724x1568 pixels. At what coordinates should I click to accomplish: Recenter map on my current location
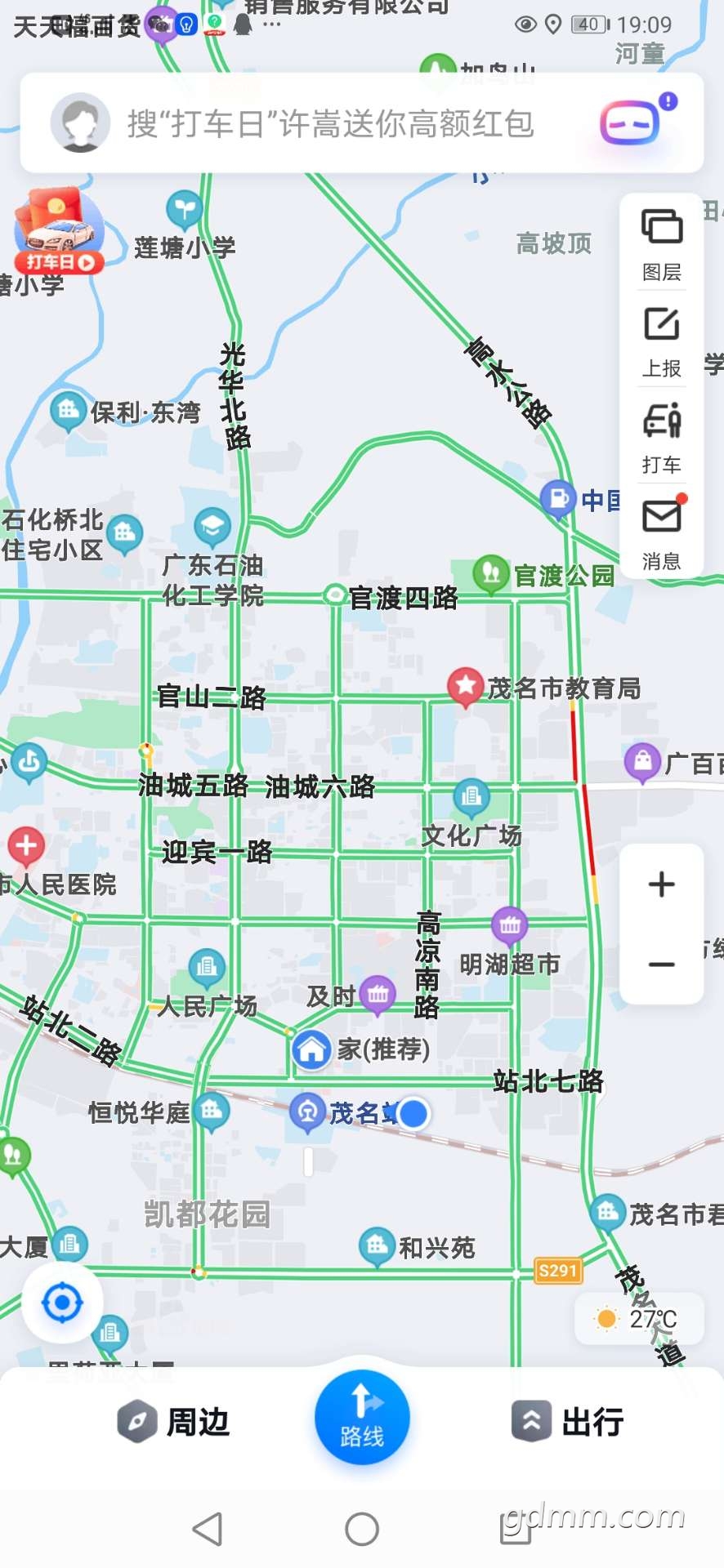(x=62, y=1303)
